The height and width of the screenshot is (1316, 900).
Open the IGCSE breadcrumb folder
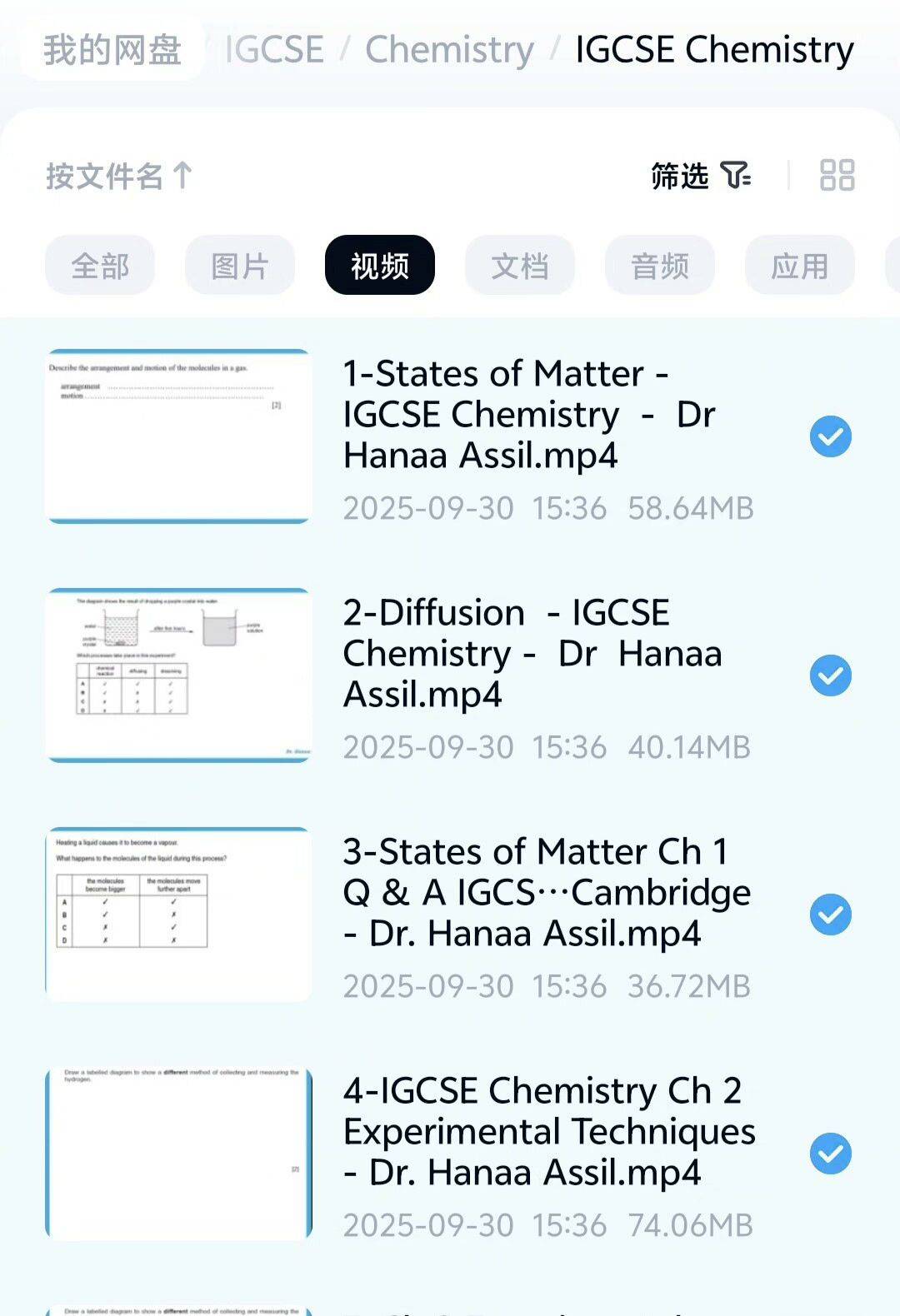tap(274, 50)
